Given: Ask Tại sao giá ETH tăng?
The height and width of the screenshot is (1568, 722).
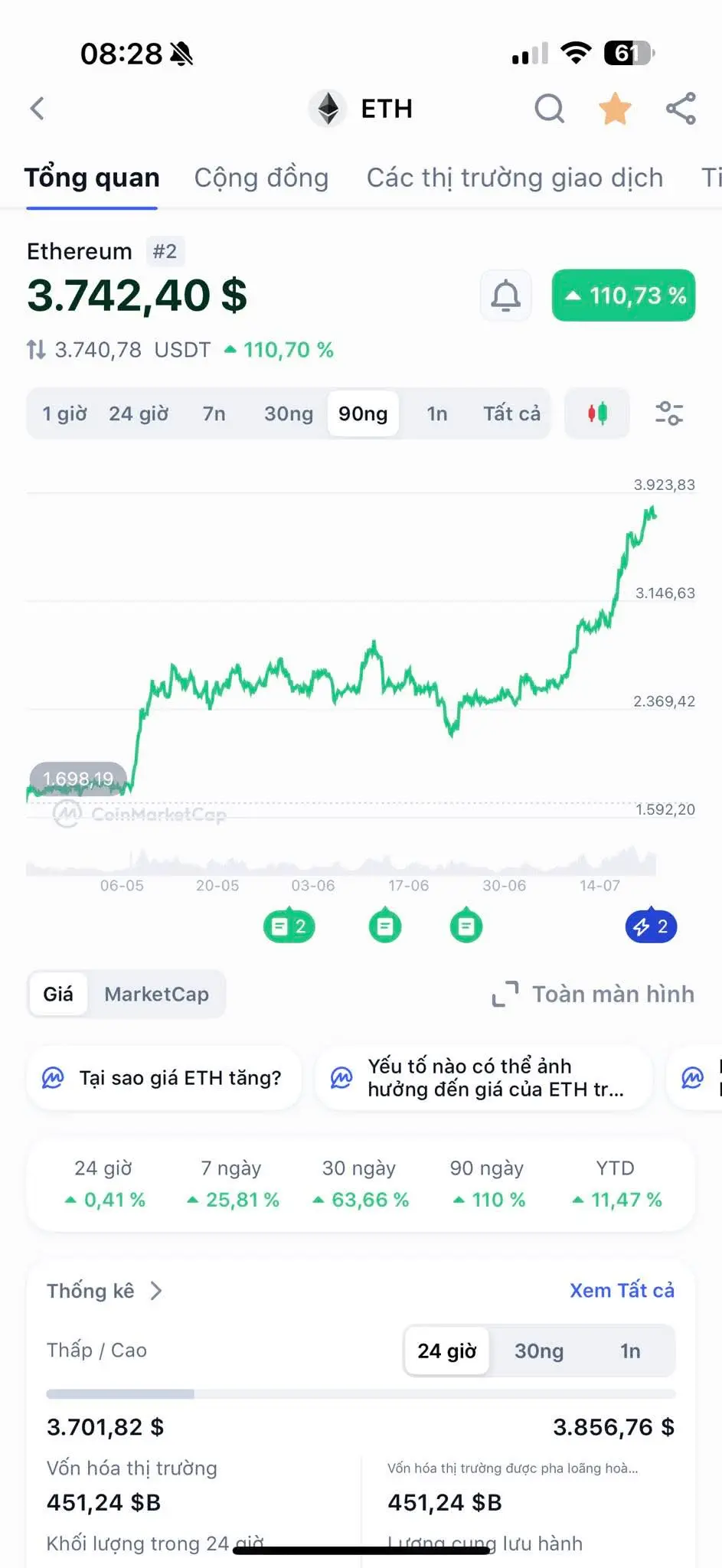Looking at the screenshot, I should click(x=164, y=1078).
